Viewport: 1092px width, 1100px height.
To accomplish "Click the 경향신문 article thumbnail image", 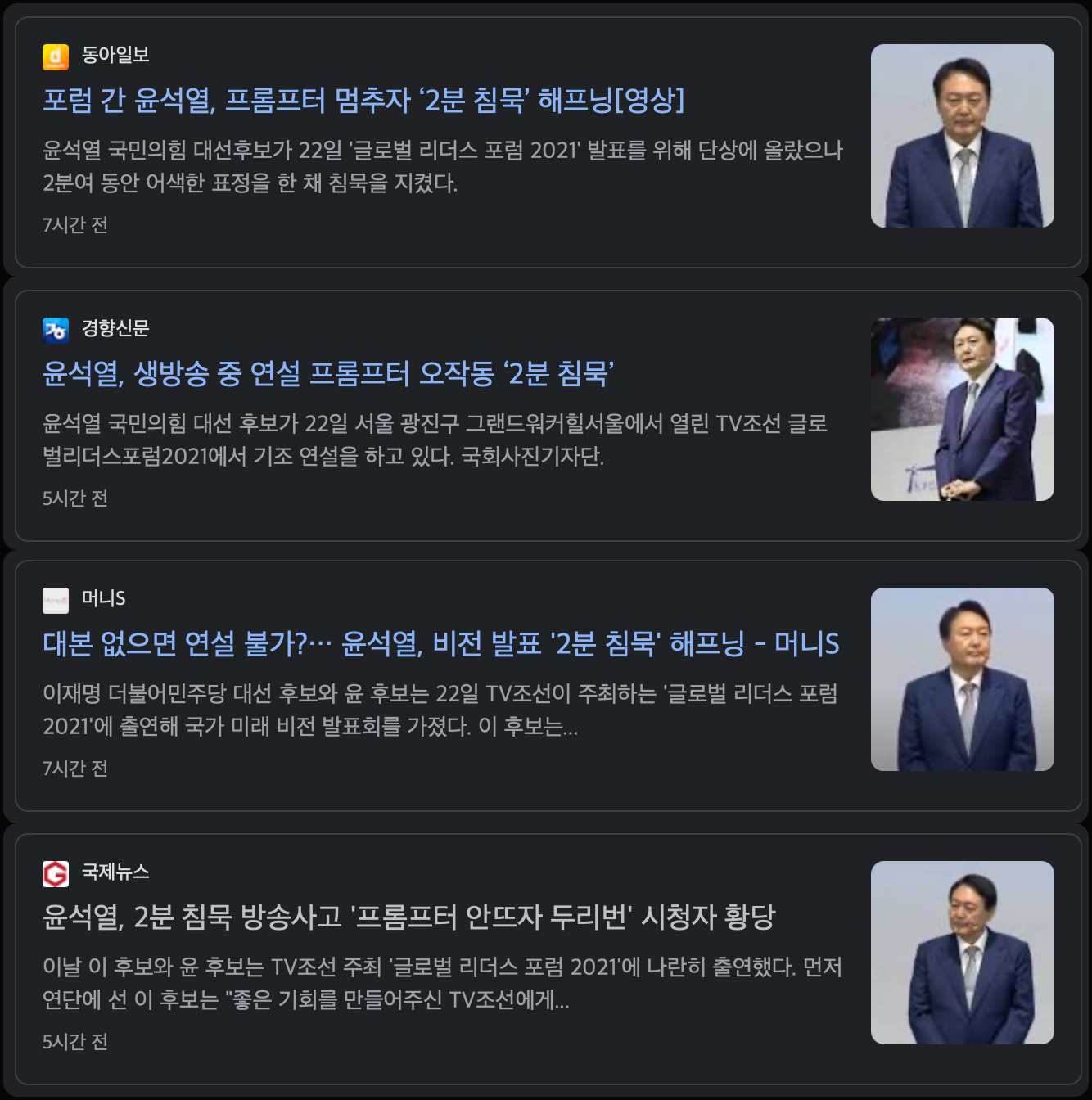I will pyautogui.click(x=963, y=409).
